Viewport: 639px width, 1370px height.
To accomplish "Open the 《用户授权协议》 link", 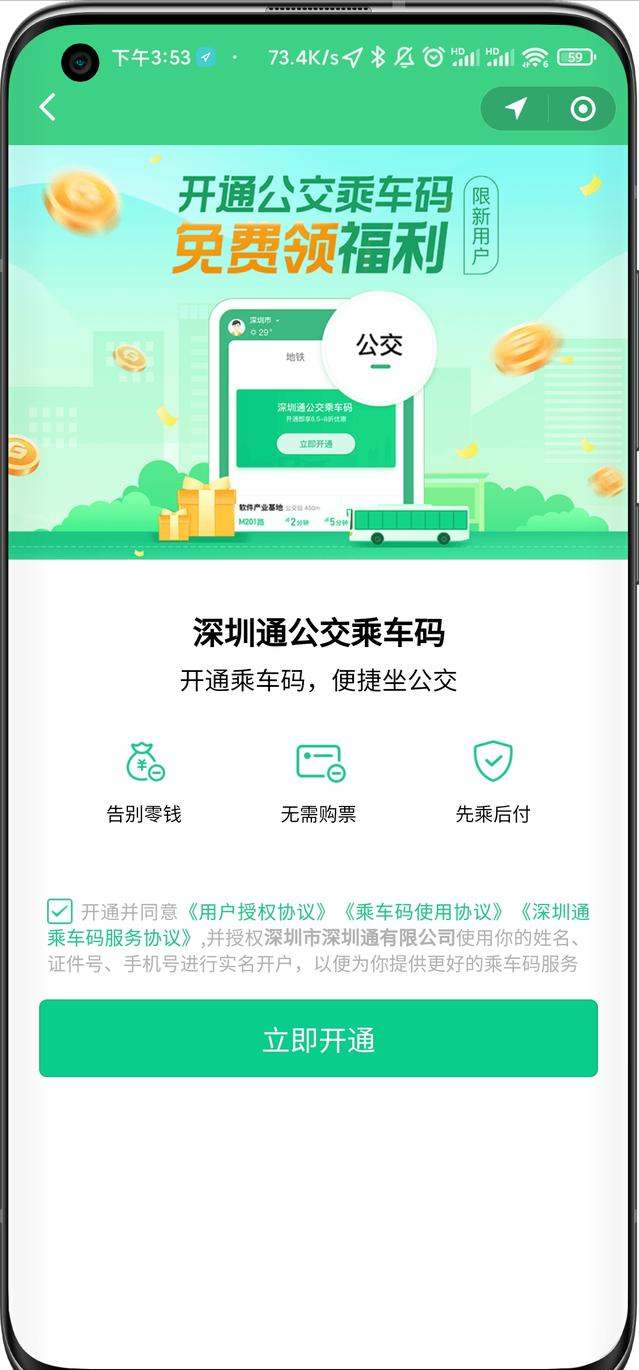I will tap(256, 912).
